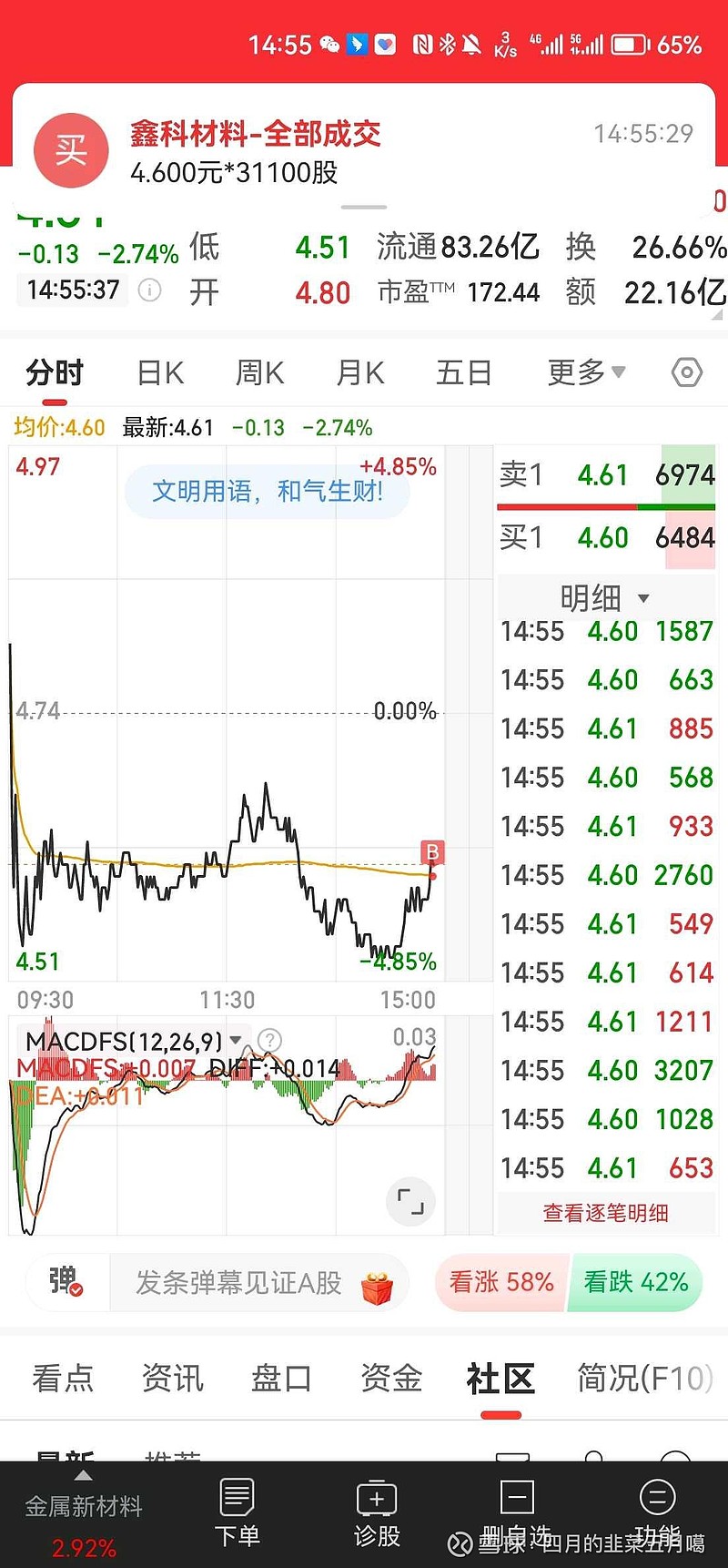Expand the 明细 dropdown
This screenshot has height=1568, width=728.
pyautogui.click(x=605, y=598)
